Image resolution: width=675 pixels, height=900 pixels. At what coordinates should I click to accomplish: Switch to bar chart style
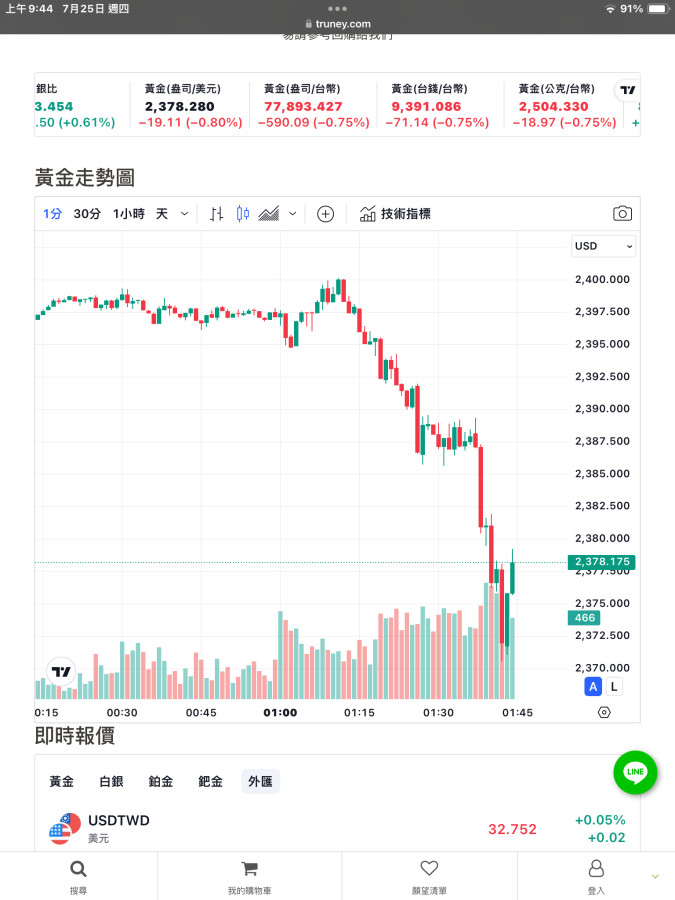(x=217, y=214)
